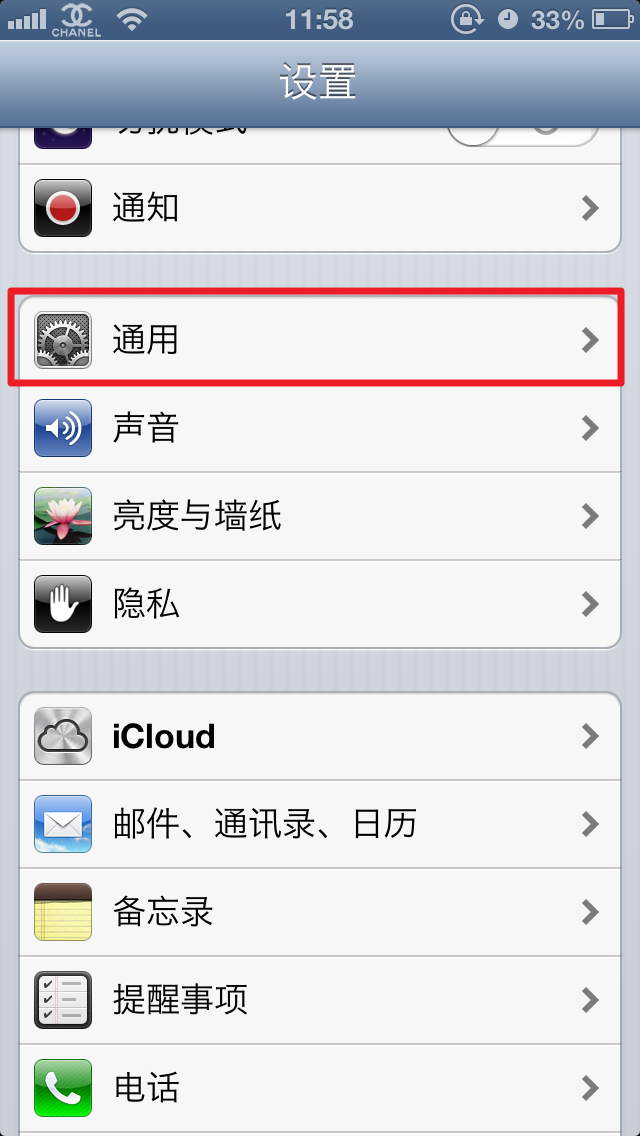
Task: Open the 通用 (General) settings
Action: click(320, 340)
